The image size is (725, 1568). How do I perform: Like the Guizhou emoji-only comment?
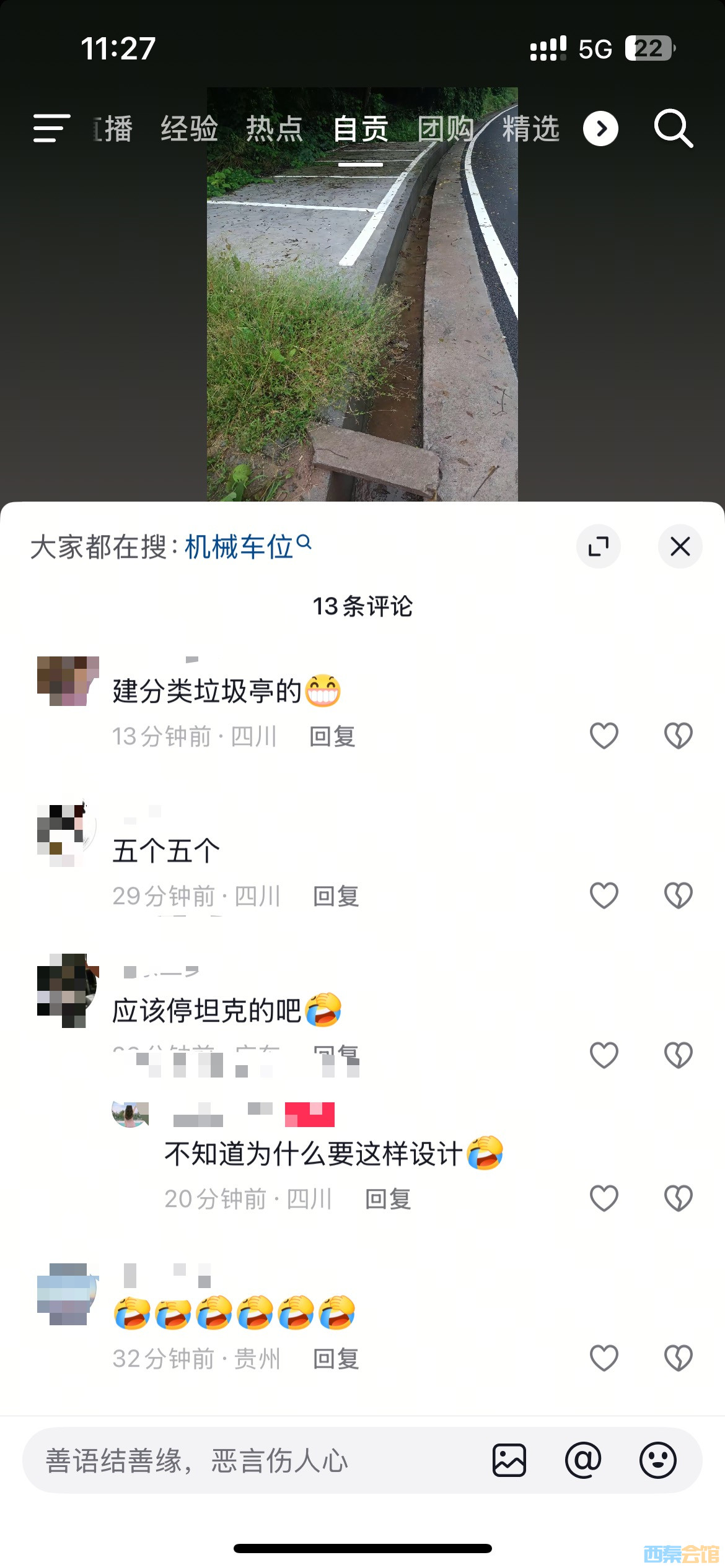click(604, 1359)
